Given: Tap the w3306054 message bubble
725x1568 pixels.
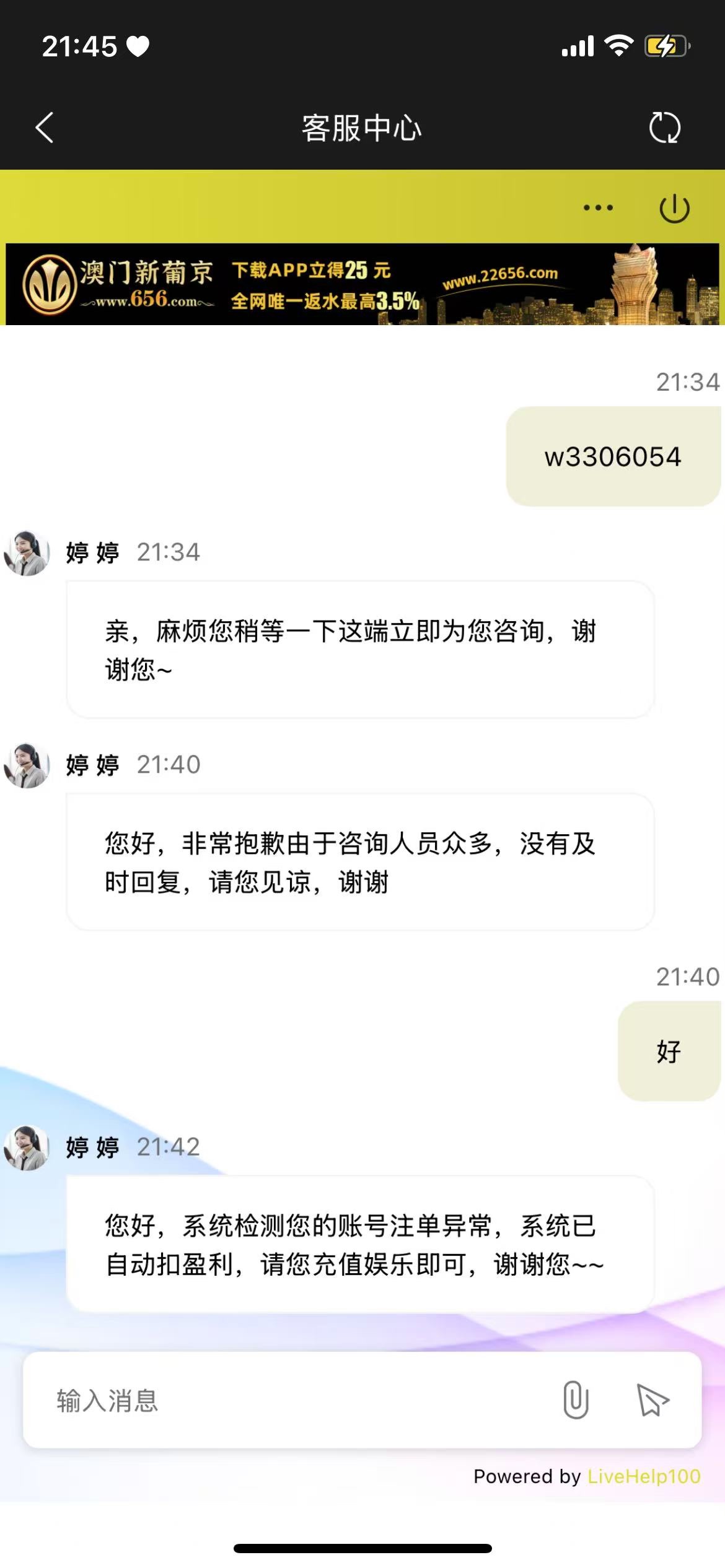Looking at the screenshot, I should pos(613,456).
